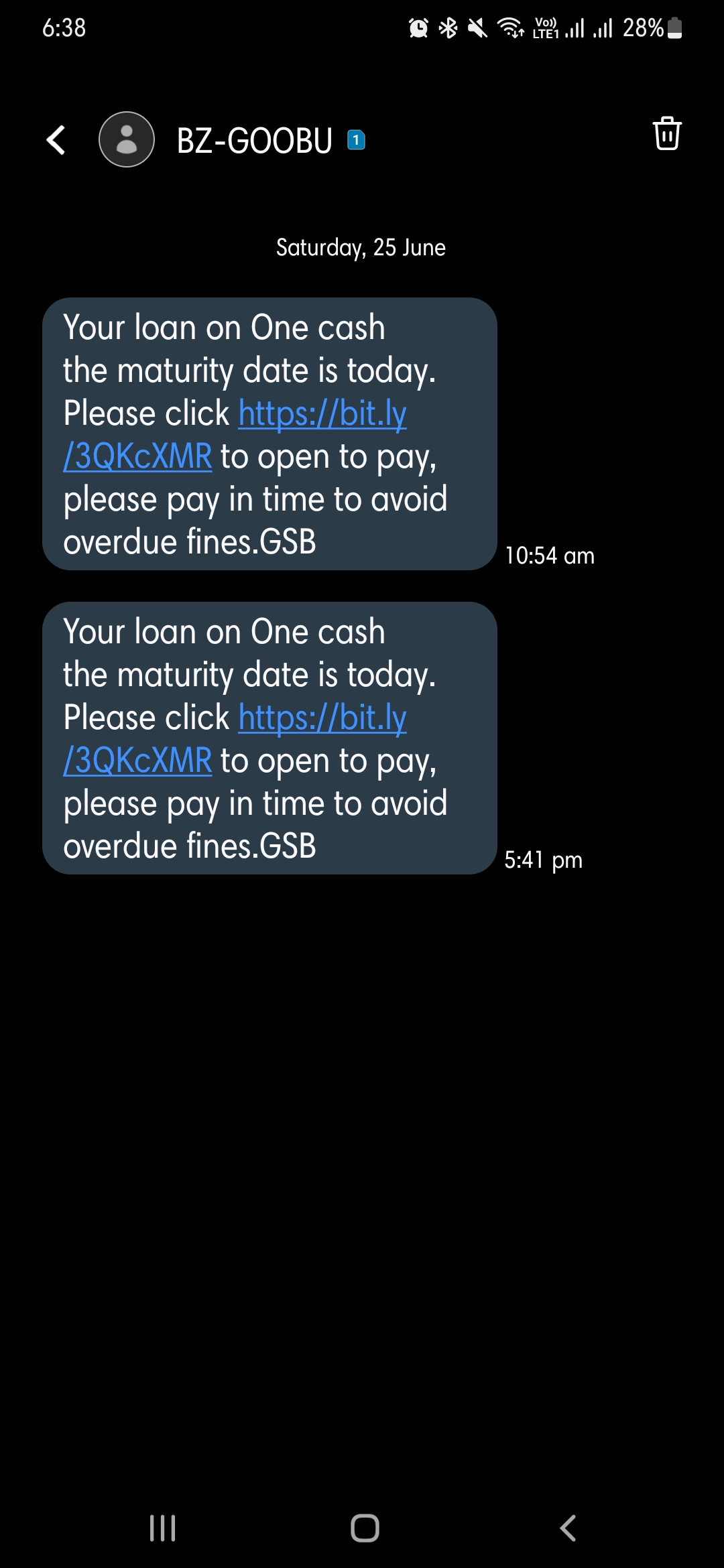Open the bit.ly link in the 10:54 am message
724x1568 pixels.
coord(322,414)
